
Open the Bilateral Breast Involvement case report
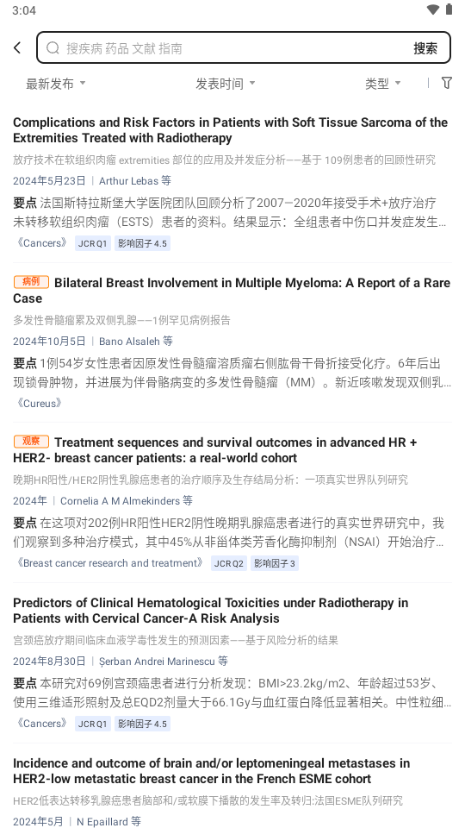click(232, 290)
